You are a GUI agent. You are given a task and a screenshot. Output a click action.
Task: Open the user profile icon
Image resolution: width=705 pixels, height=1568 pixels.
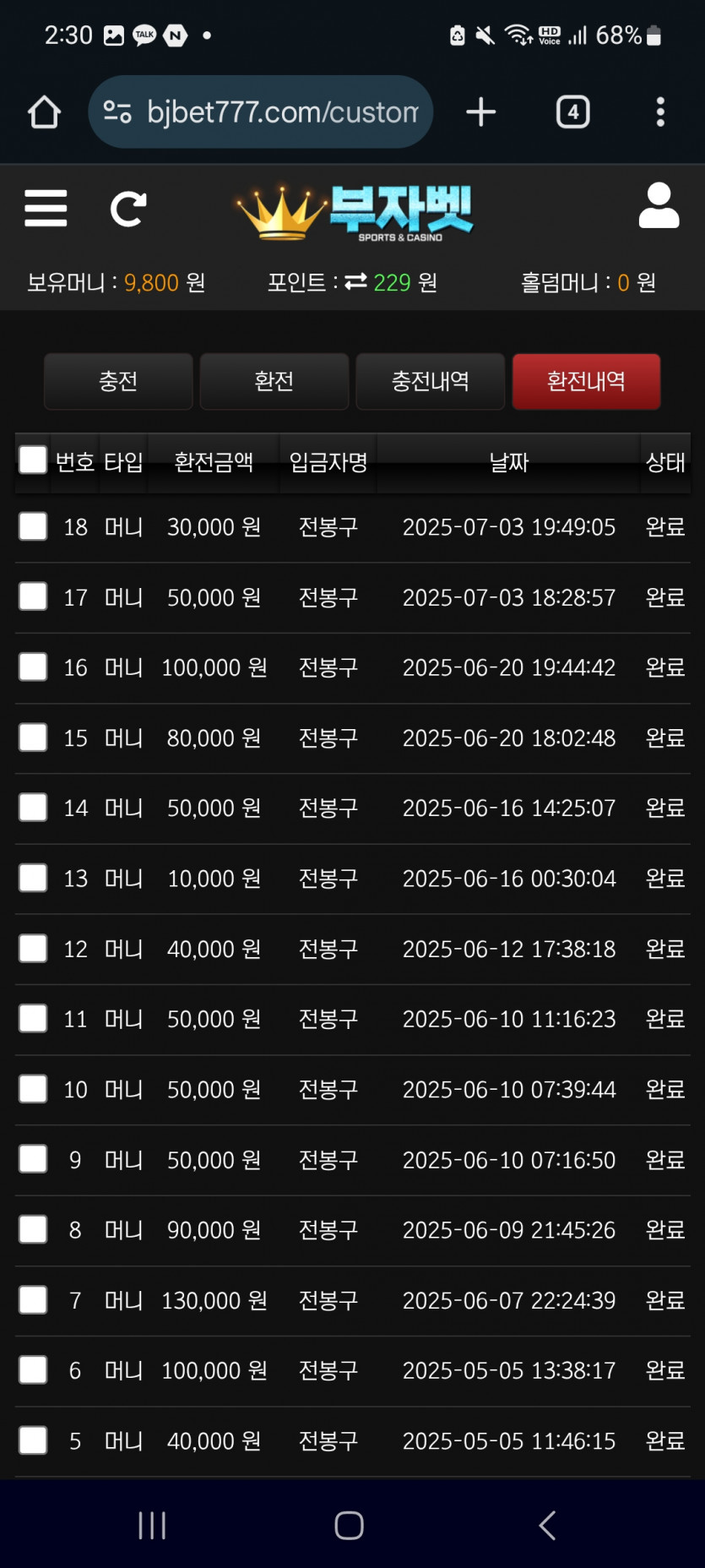[659, 205]
